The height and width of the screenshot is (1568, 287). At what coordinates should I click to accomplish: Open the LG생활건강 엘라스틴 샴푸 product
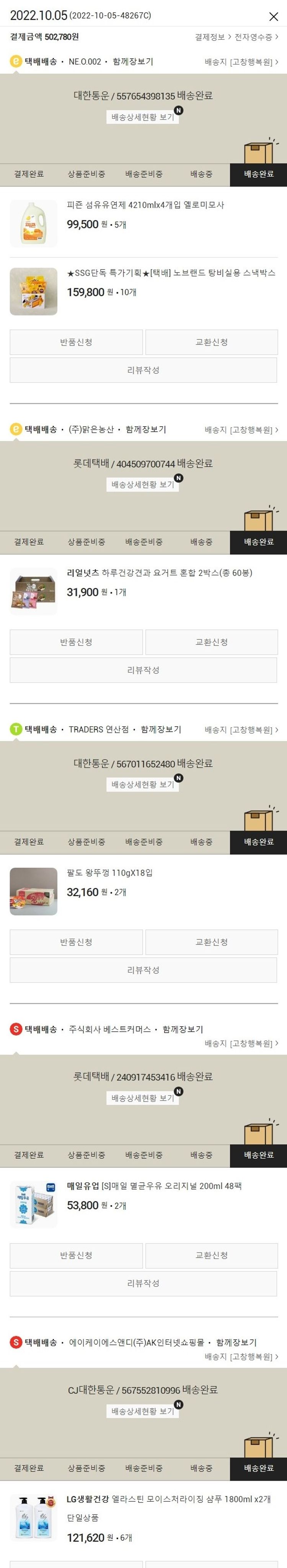point(168,1499)
